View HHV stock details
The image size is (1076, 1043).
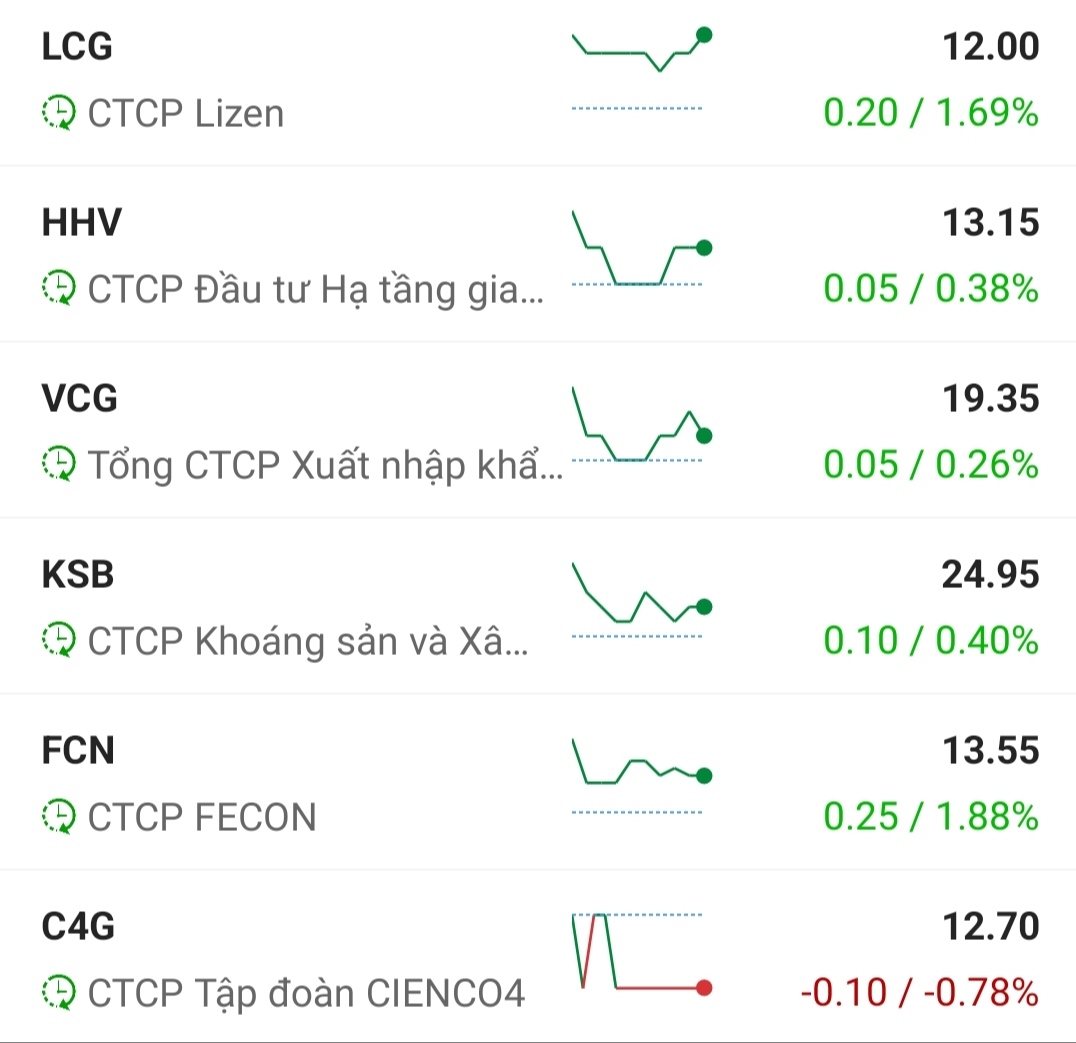300,255
